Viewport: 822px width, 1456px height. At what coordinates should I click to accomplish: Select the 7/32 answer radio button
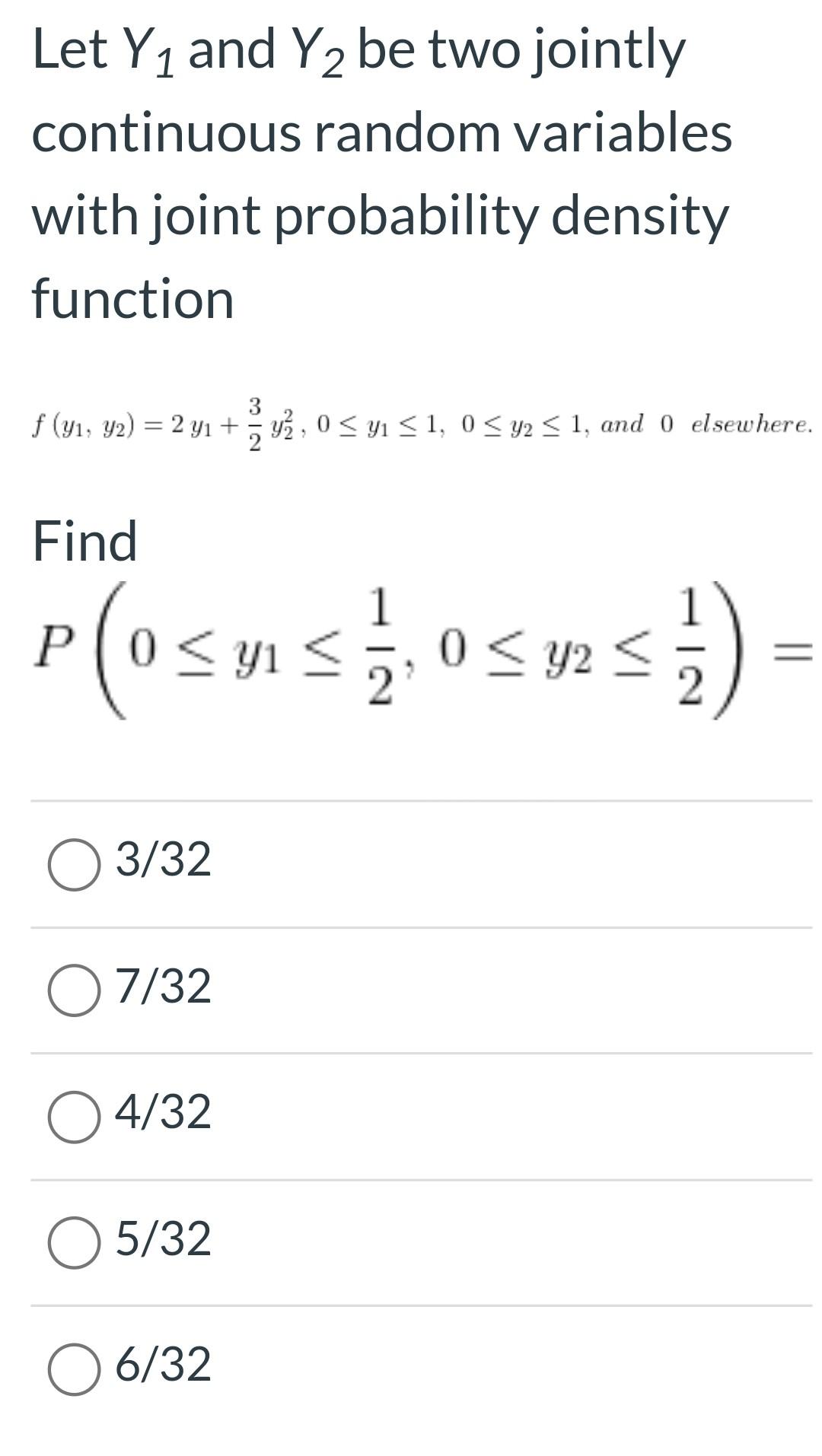[x=72, y=989]
